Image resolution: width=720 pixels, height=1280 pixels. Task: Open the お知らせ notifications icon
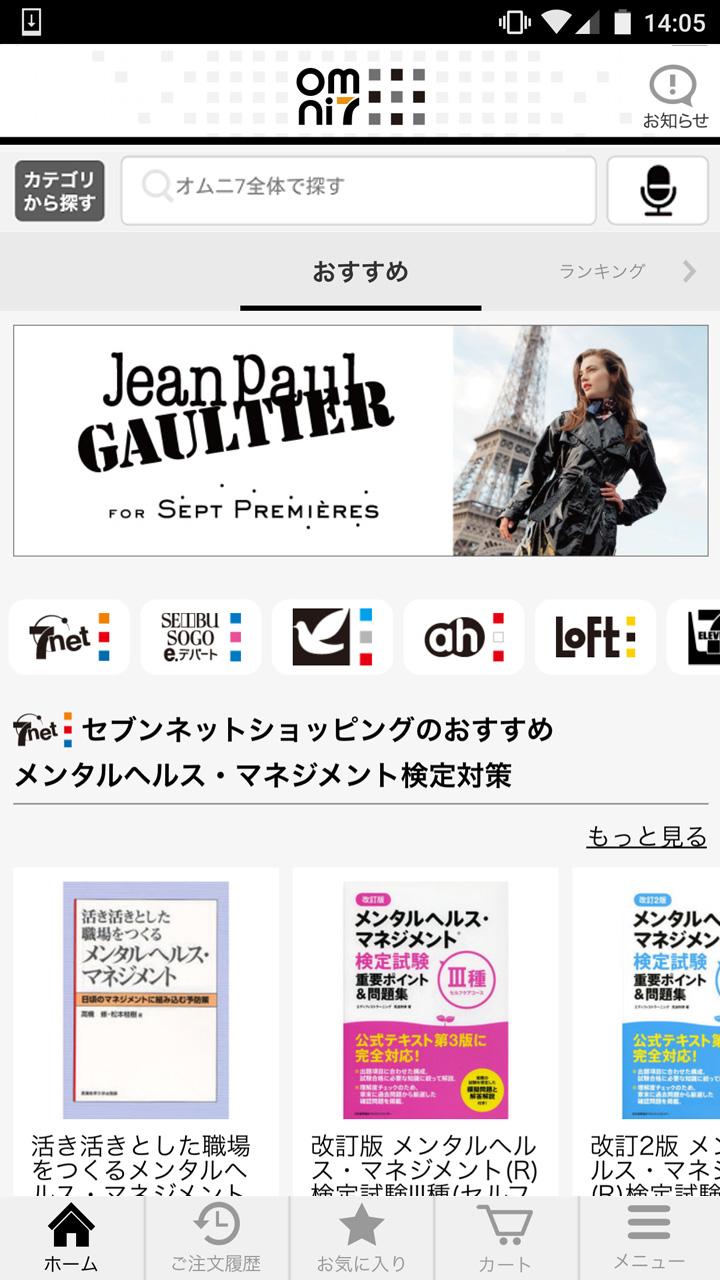tap(675, 96)
